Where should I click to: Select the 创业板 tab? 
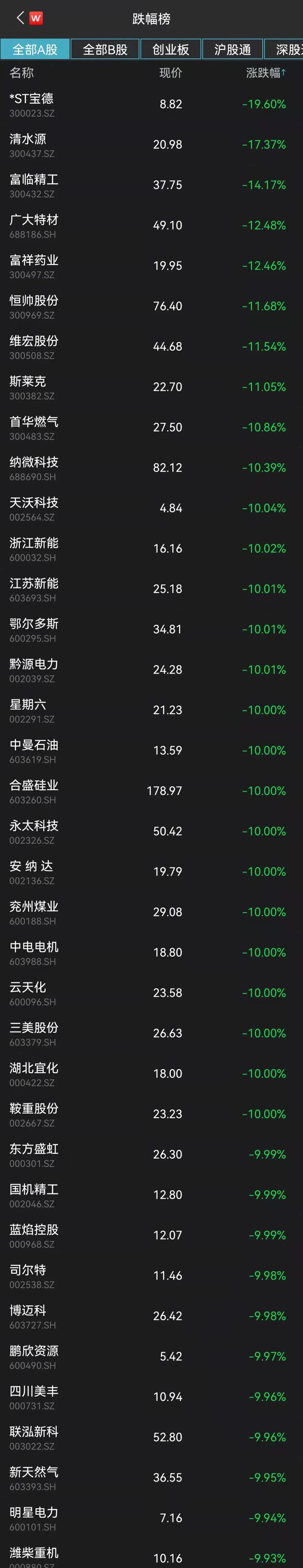point(171,49)
